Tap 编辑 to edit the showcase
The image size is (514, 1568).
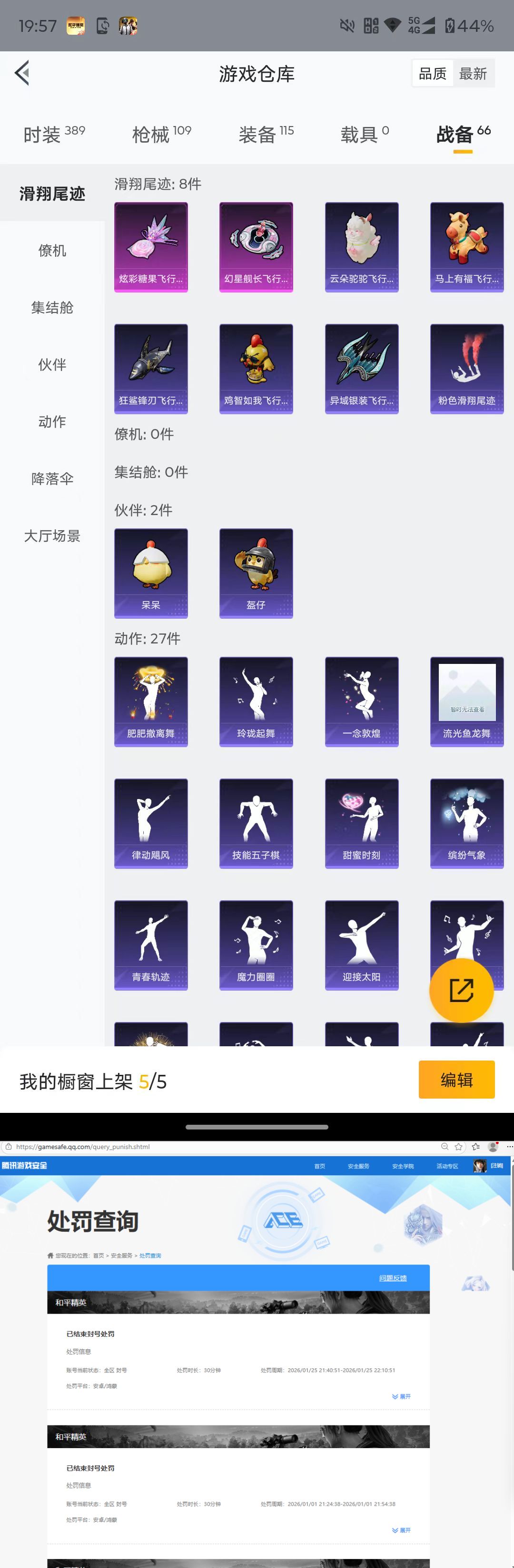[456, 1080]
